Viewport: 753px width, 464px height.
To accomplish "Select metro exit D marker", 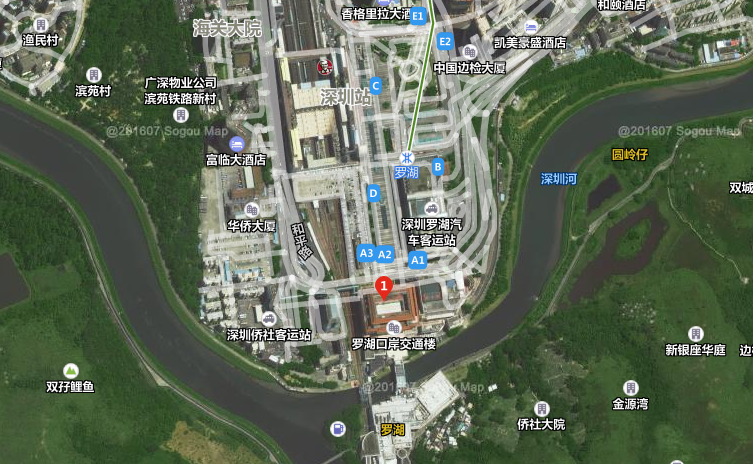I will tap(373, 192).
